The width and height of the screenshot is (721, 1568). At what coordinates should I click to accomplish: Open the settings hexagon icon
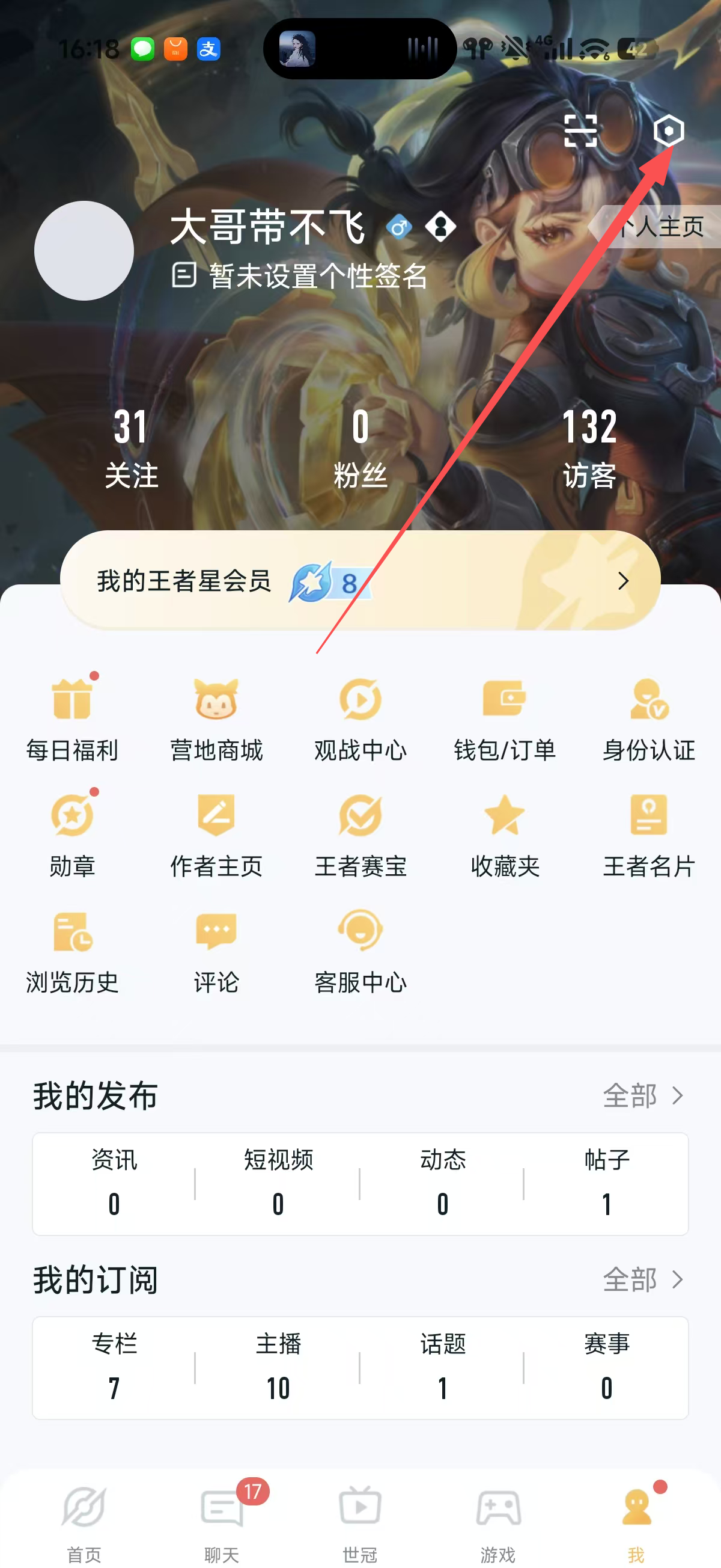coord(668,130)
